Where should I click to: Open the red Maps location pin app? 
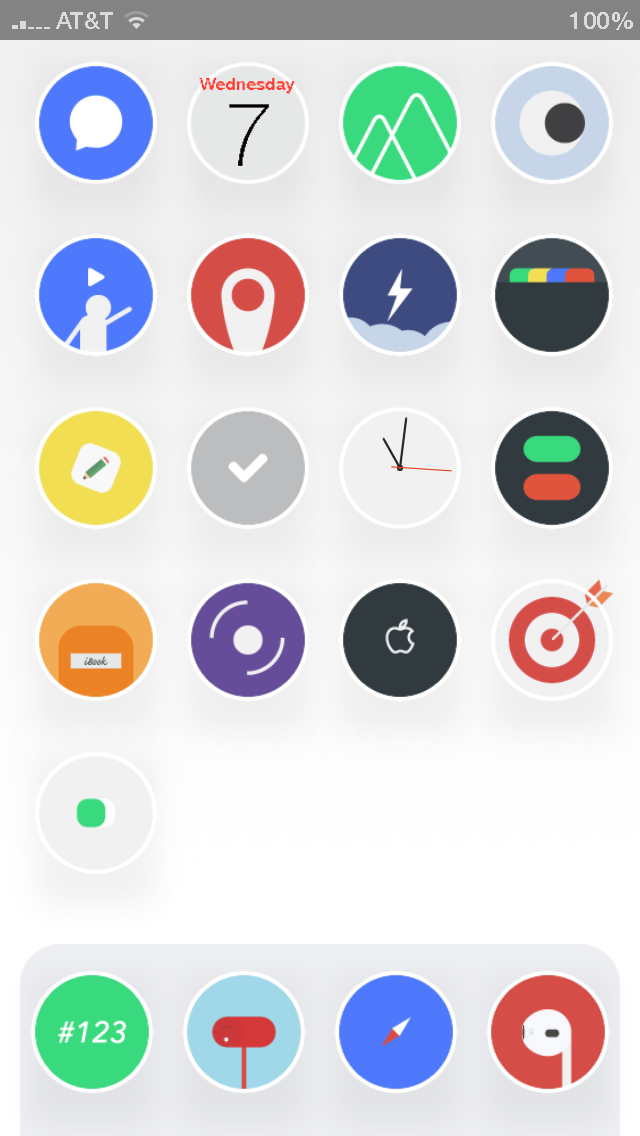(x=248, y=296)
